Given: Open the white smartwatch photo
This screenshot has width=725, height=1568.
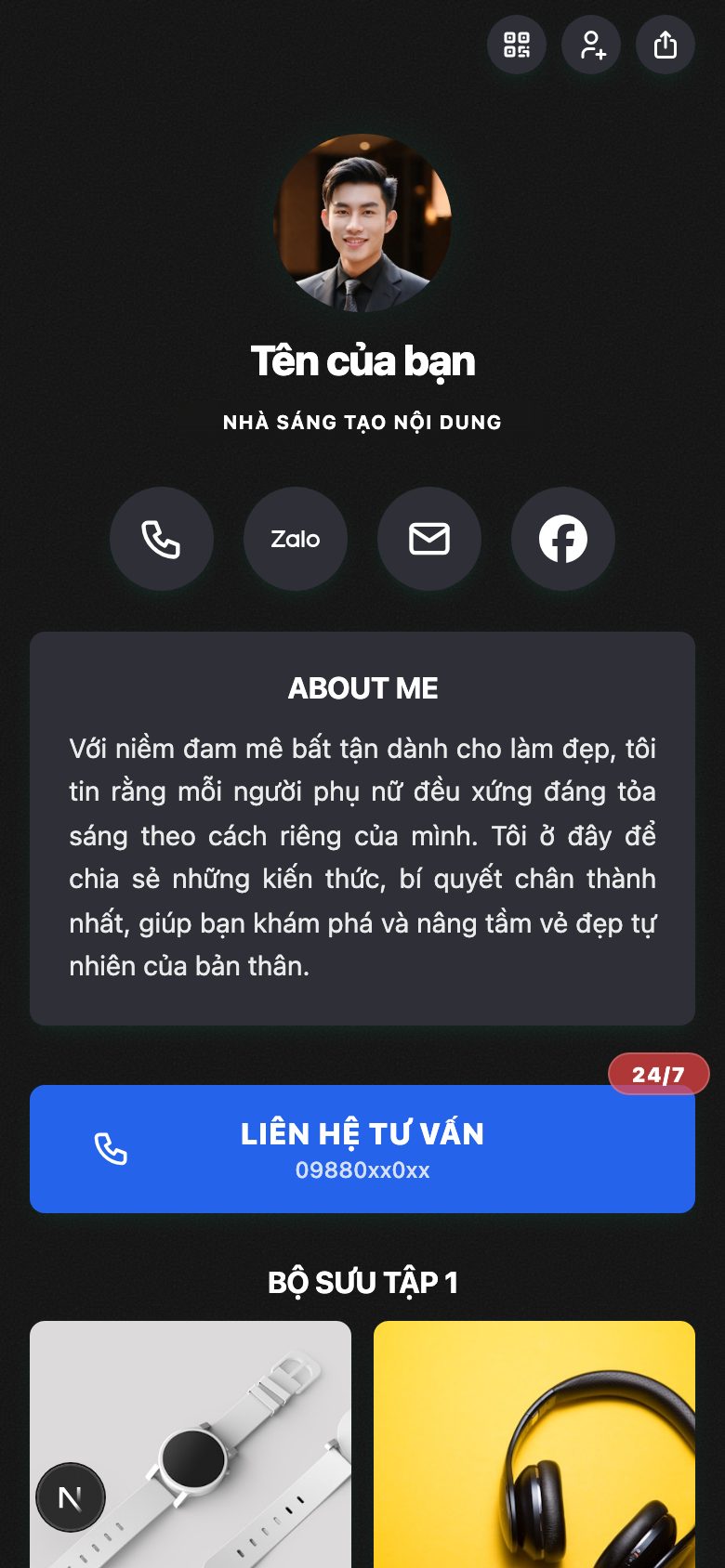Looking at the screenshot, I should (191, 1440).
